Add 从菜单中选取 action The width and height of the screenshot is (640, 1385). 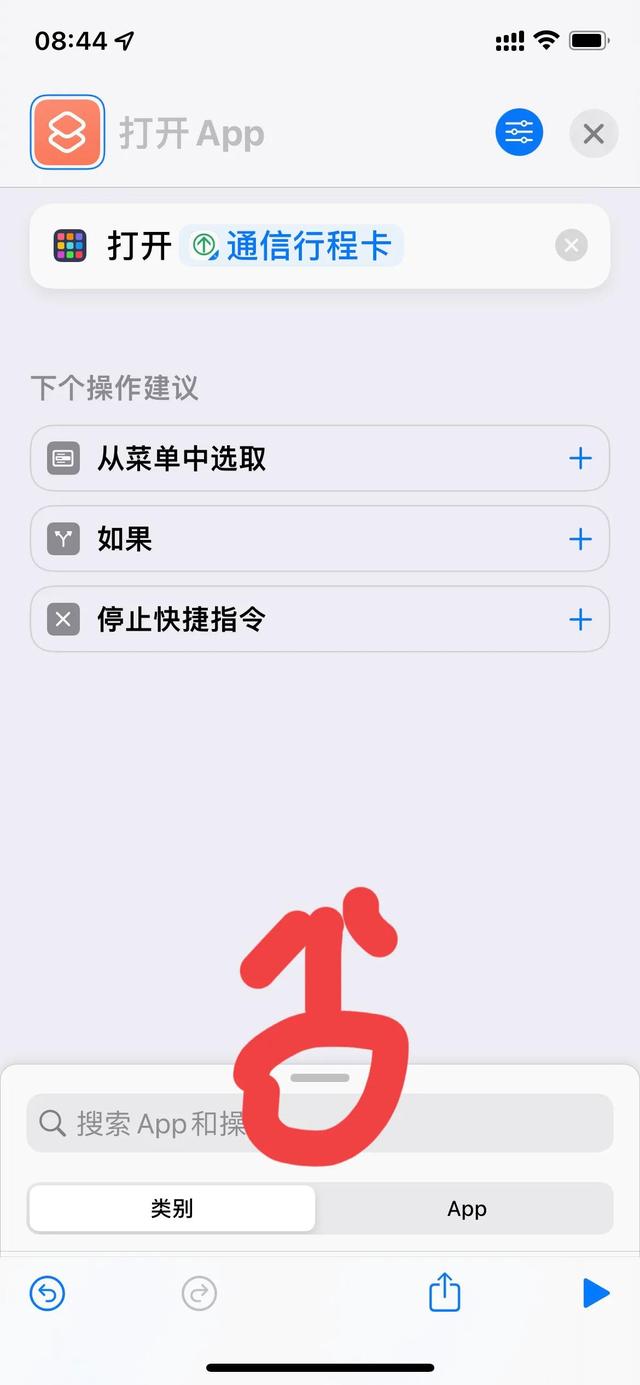(580, 459)
